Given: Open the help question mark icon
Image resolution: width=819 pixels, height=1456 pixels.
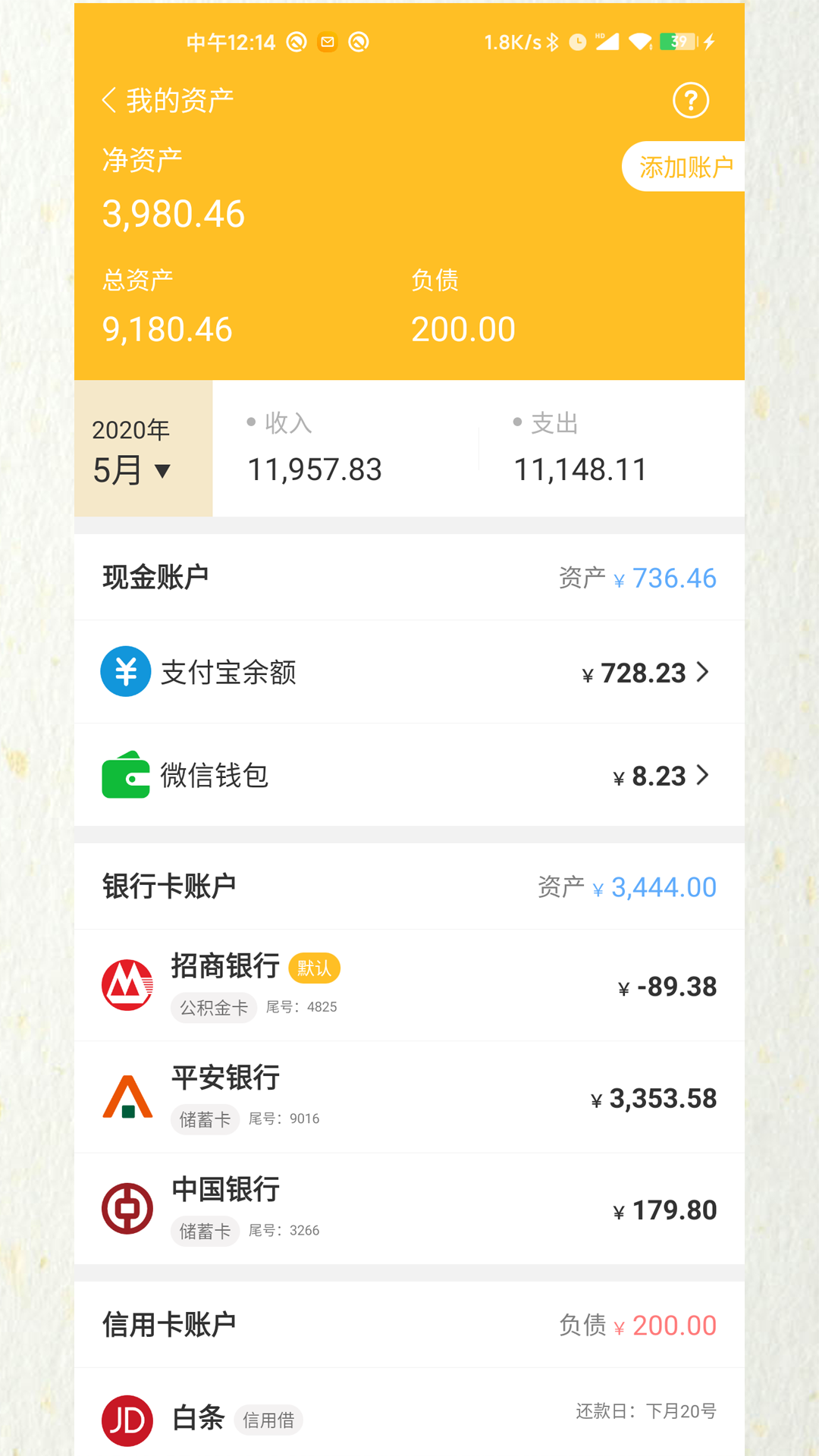Looking at the screenshot, I should tap(689, 99).
